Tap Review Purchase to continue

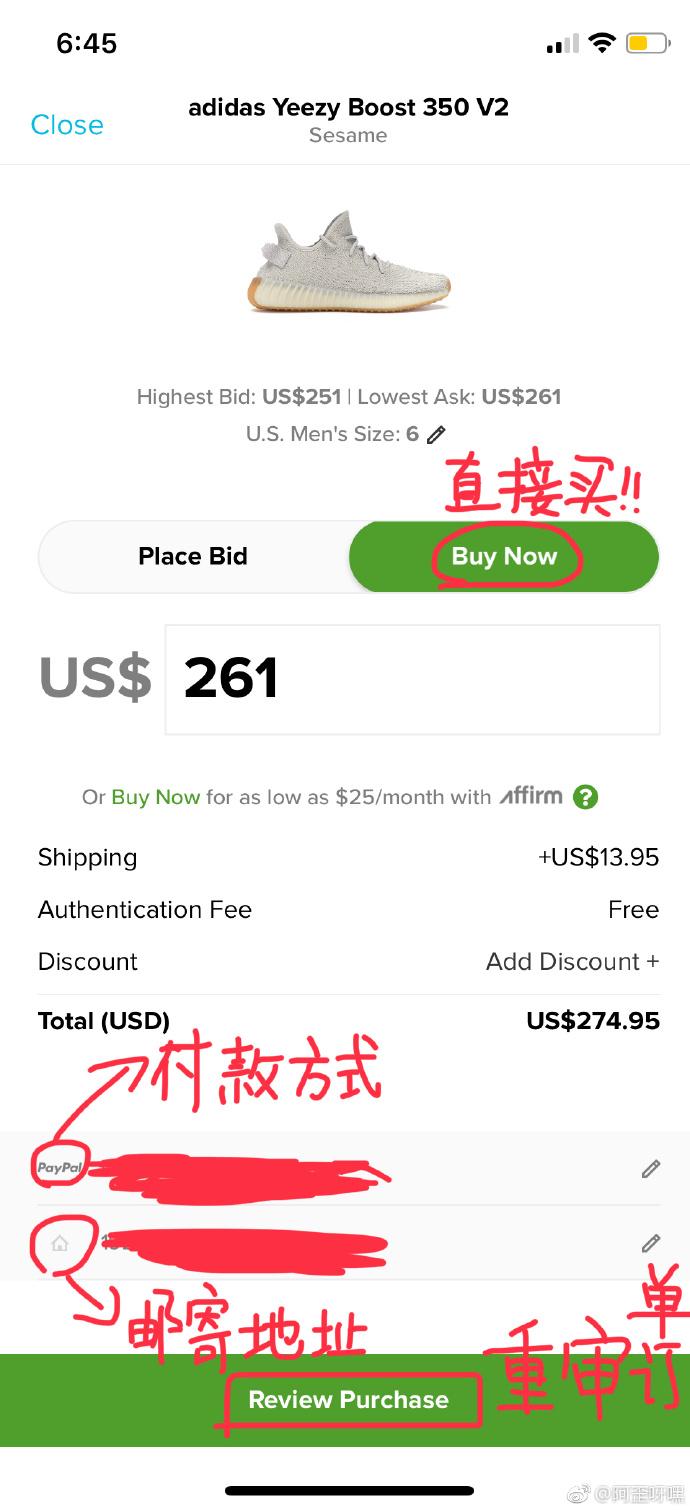tap(348, 1400)
